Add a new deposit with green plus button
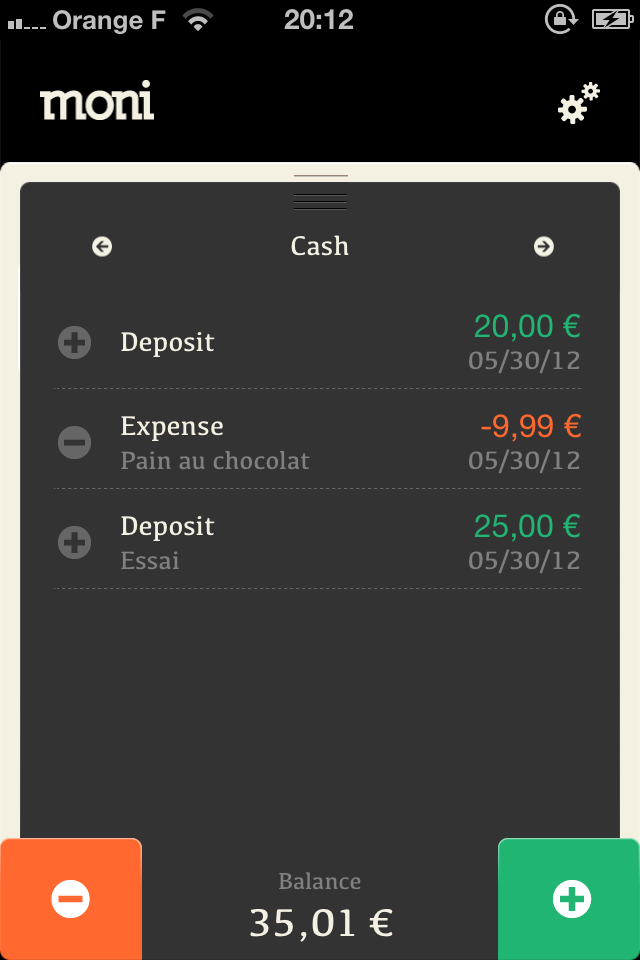Image resolution: width=640 pixels, height=960 pixels. (571, 899)
